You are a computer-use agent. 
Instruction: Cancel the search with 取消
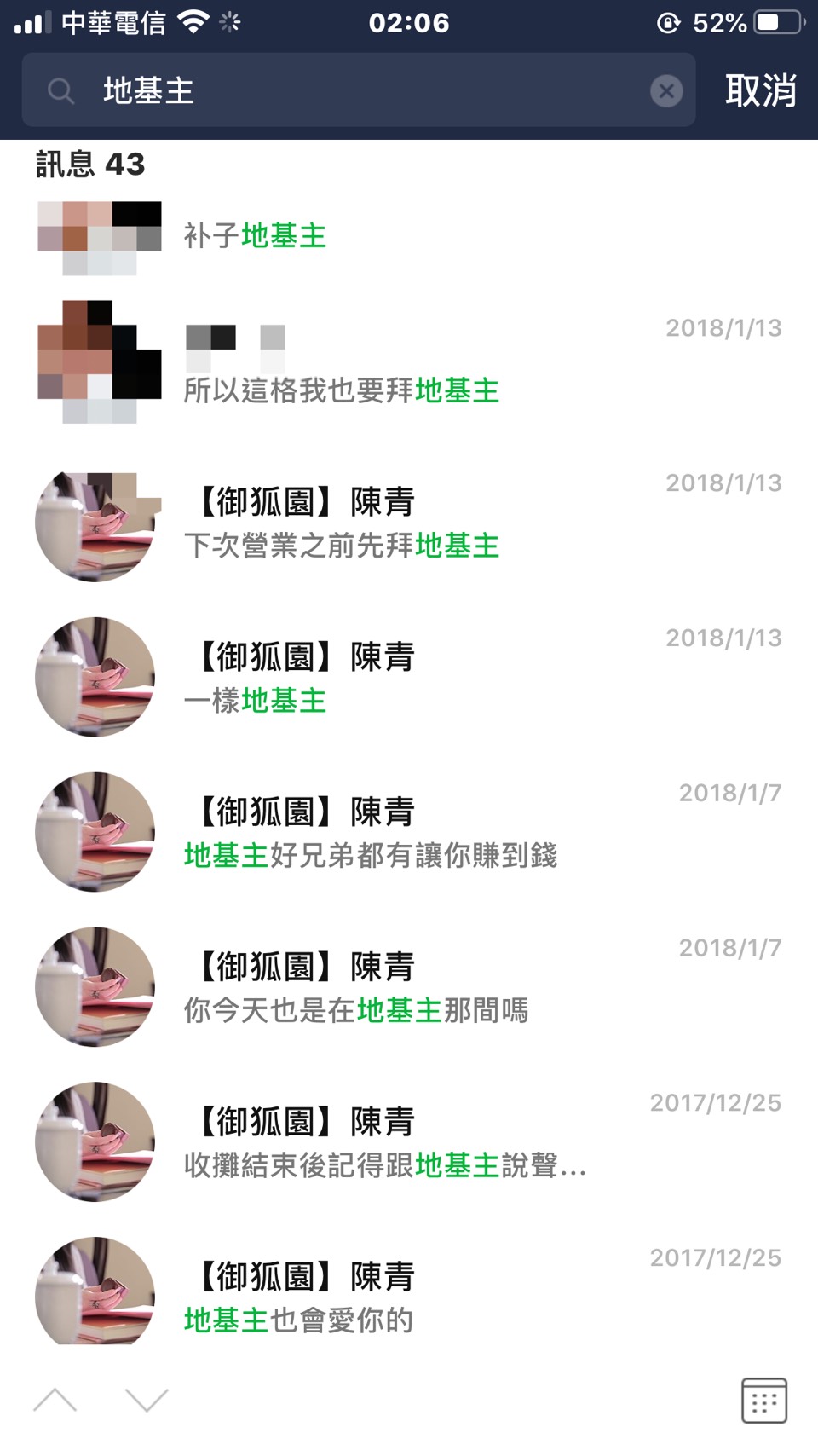pos(760,90)
